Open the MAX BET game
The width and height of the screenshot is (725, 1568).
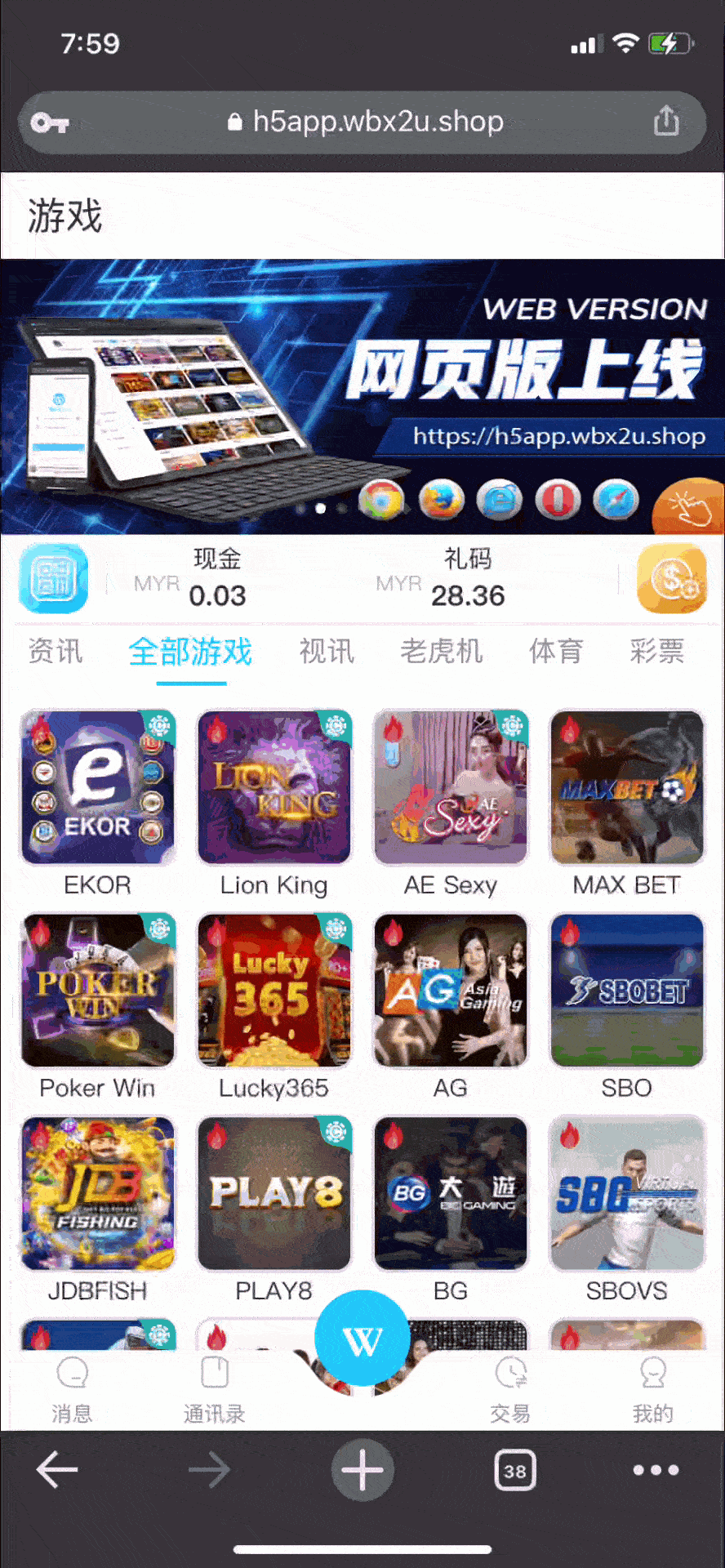627,787
